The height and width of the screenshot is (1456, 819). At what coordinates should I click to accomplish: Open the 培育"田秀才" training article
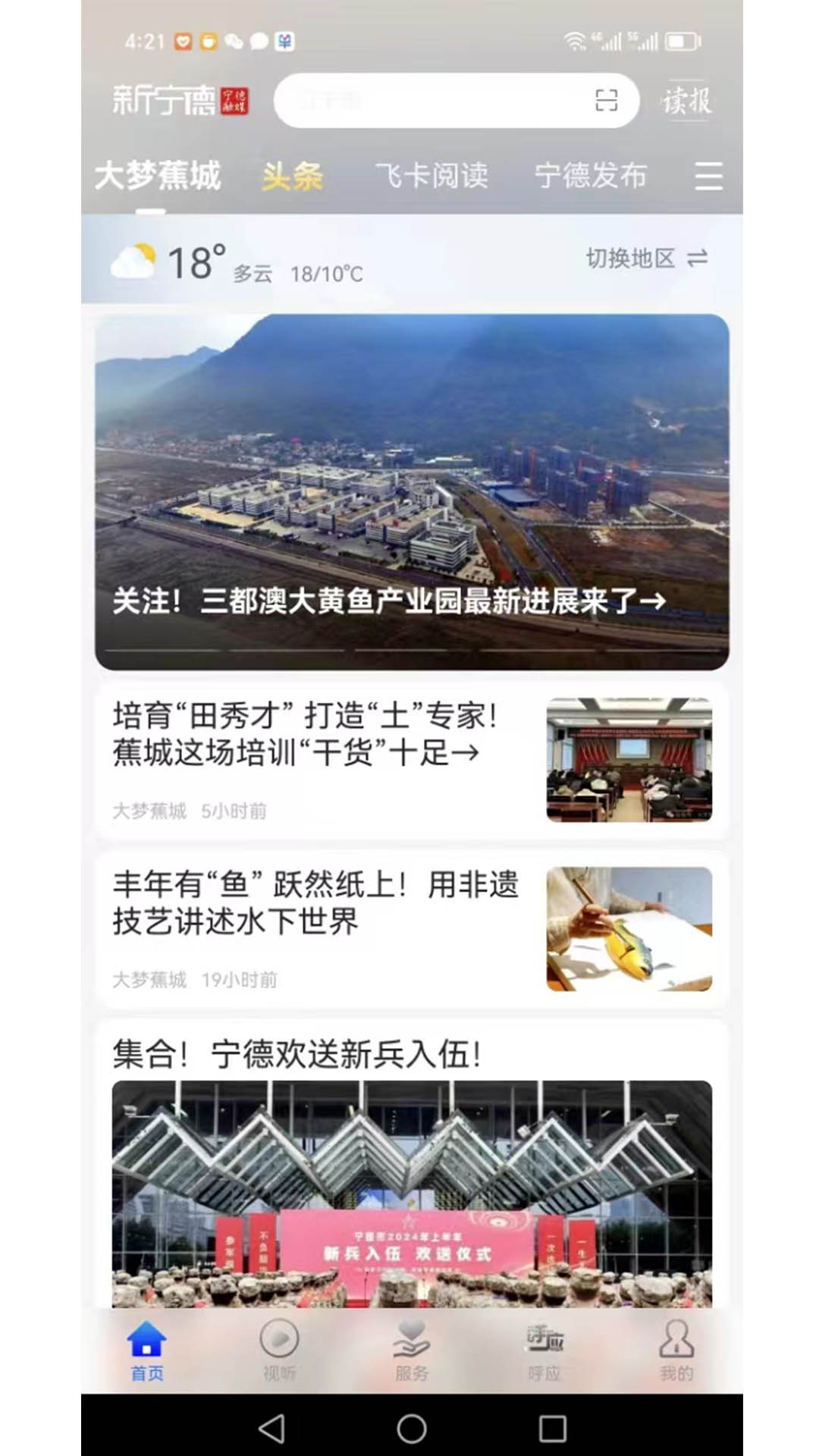point(412,760)
